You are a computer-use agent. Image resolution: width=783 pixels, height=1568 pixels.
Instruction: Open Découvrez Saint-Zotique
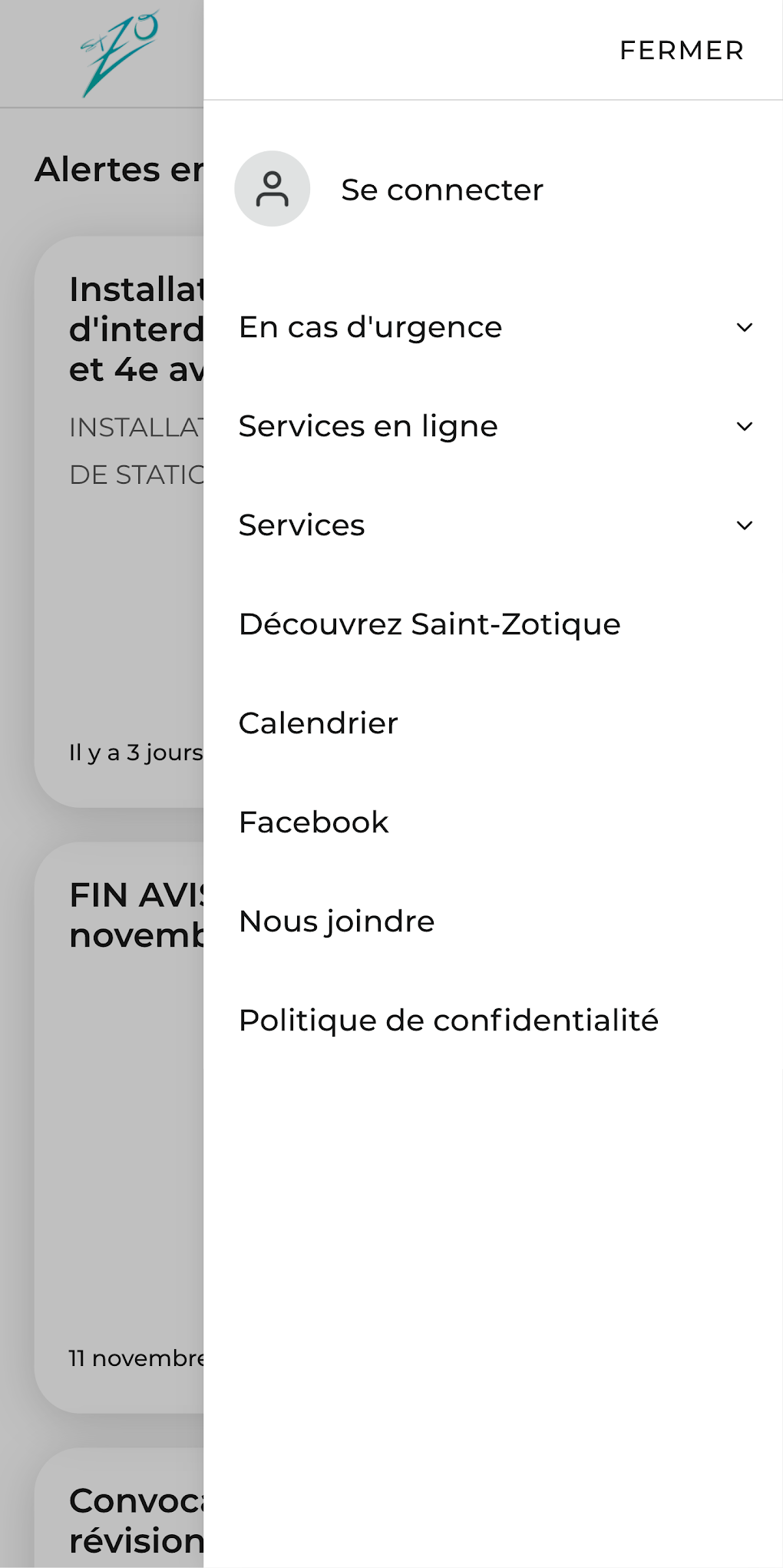(x=429, y=624)
